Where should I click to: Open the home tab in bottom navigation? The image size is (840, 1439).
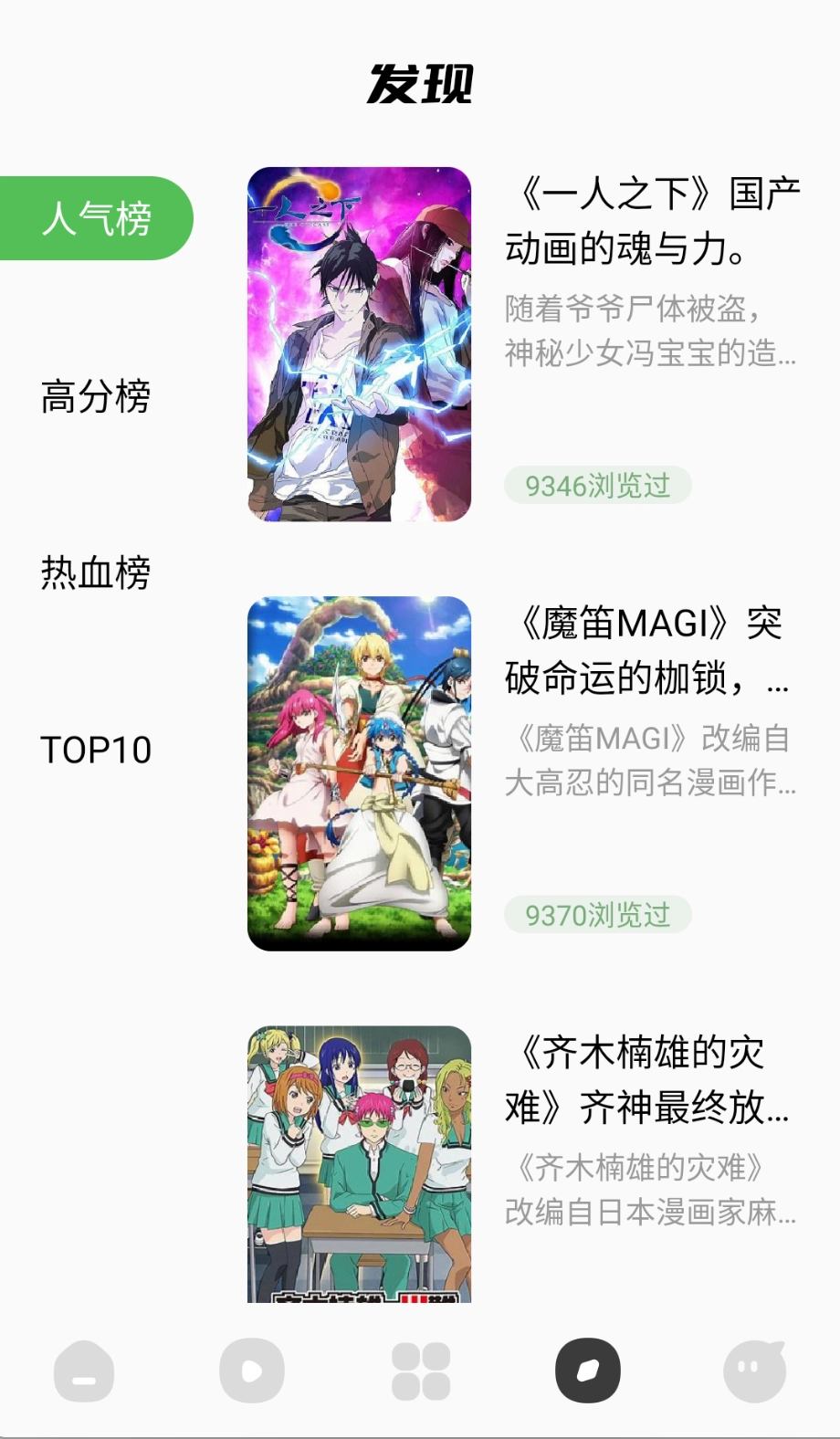(84, 1370)
